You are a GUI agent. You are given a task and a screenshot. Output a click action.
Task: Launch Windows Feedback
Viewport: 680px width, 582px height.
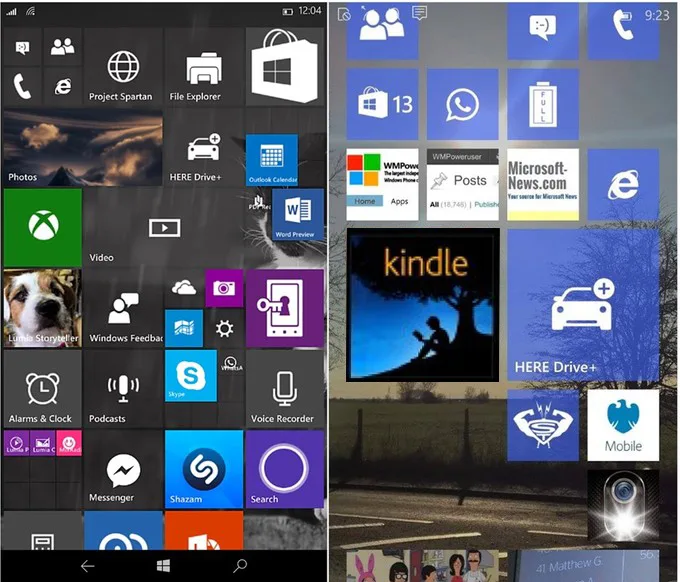(123, 308)
